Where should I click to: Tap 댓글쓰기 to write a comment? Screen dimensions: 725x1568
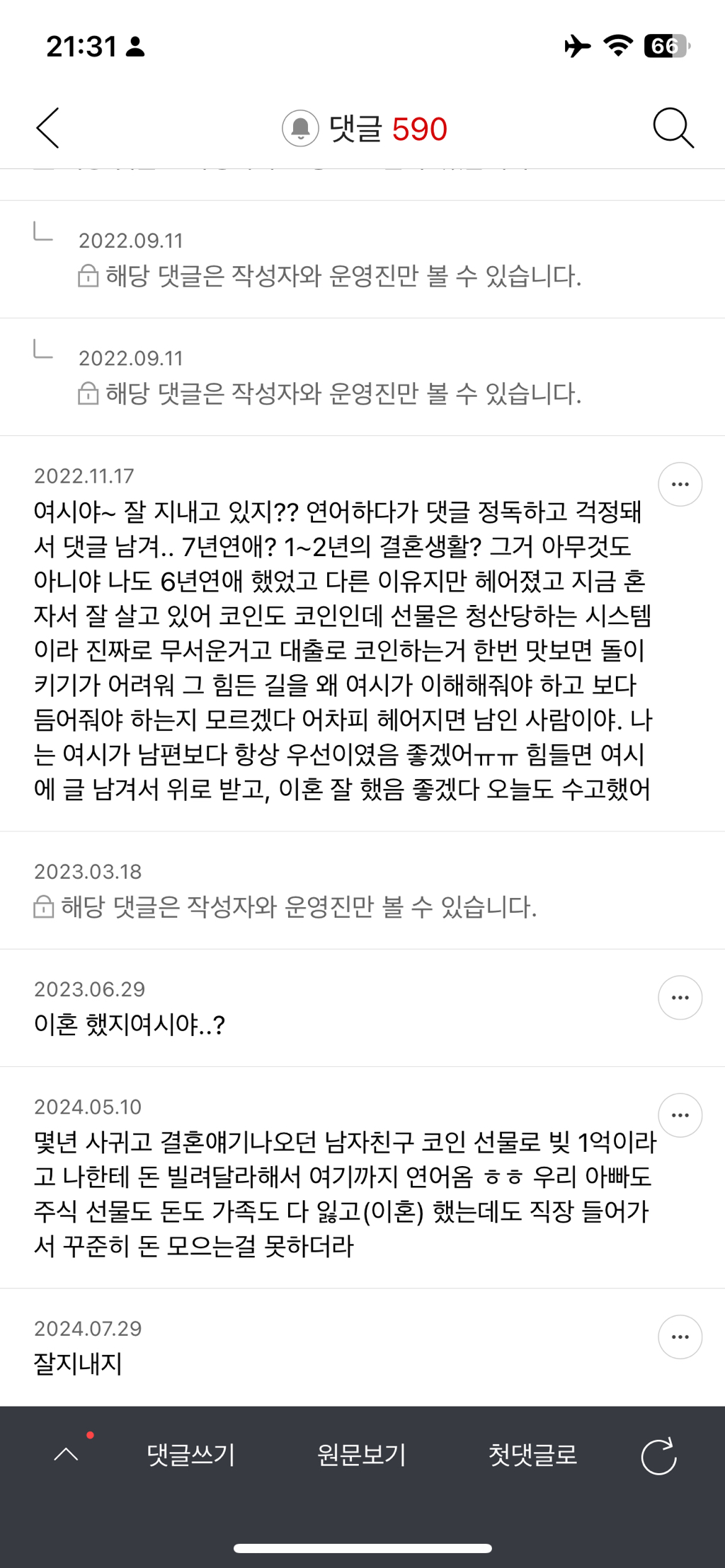click(190, 1455)
